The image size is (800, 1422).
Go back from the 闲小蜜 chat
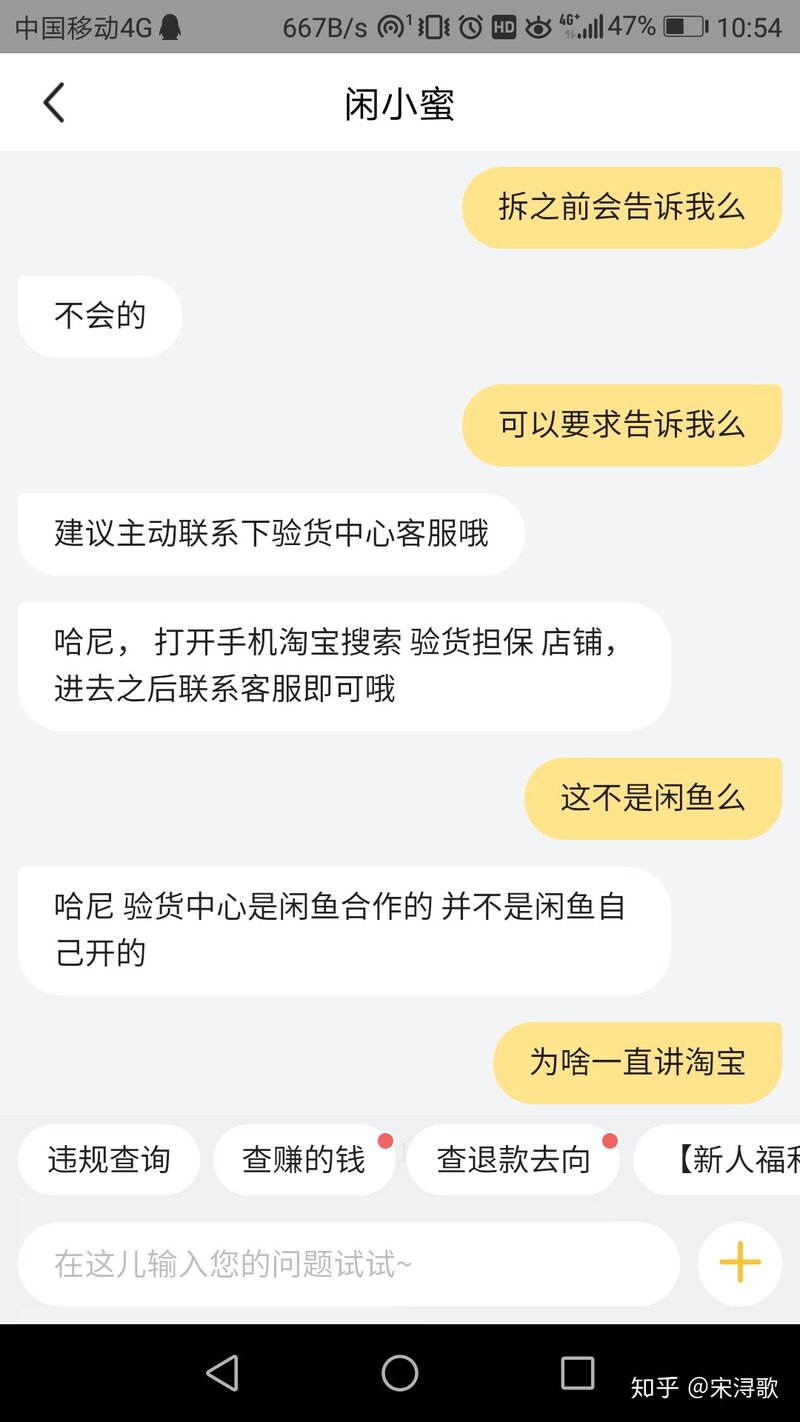point(54,103)
